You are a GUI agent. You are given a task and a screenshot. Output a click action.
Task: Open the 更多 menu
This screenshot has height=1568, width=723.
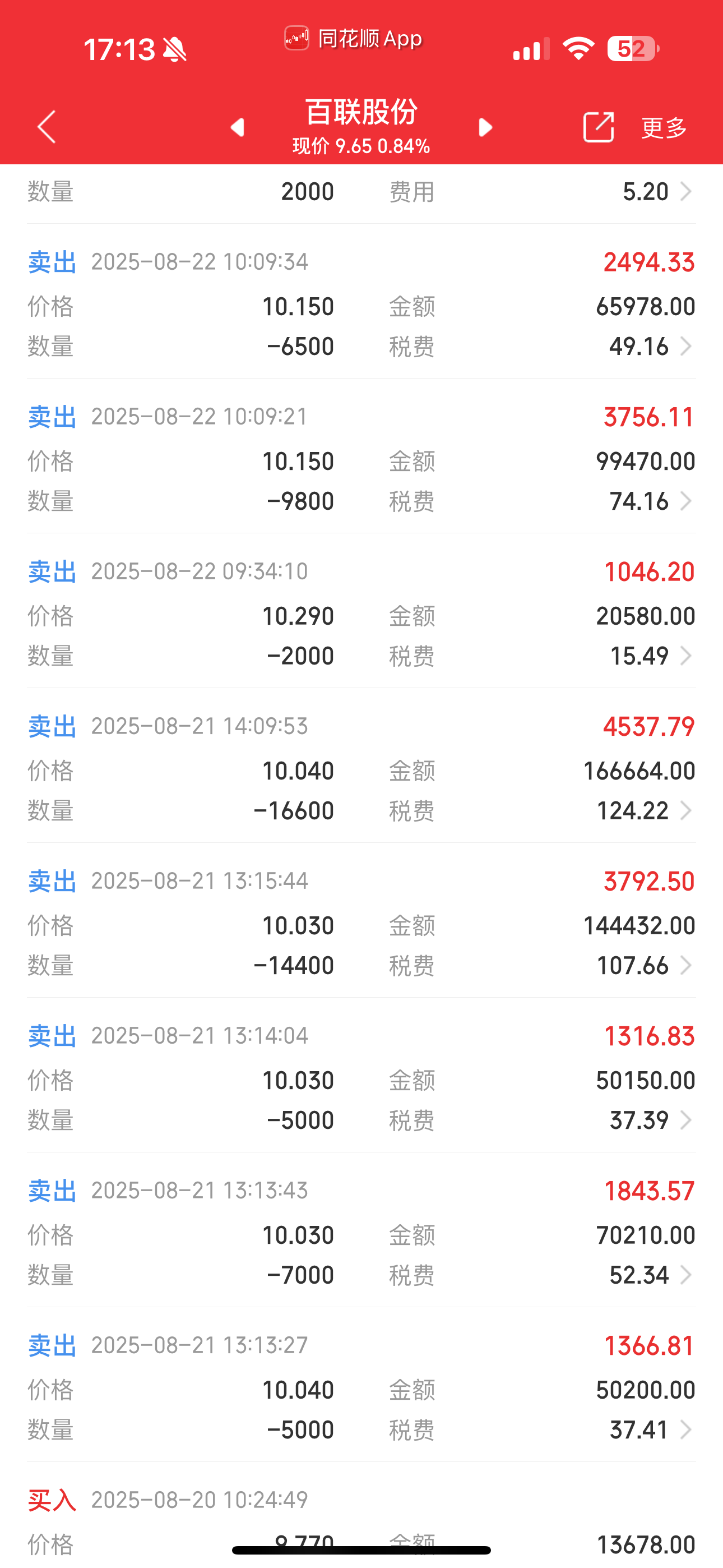tap(665, 128)
